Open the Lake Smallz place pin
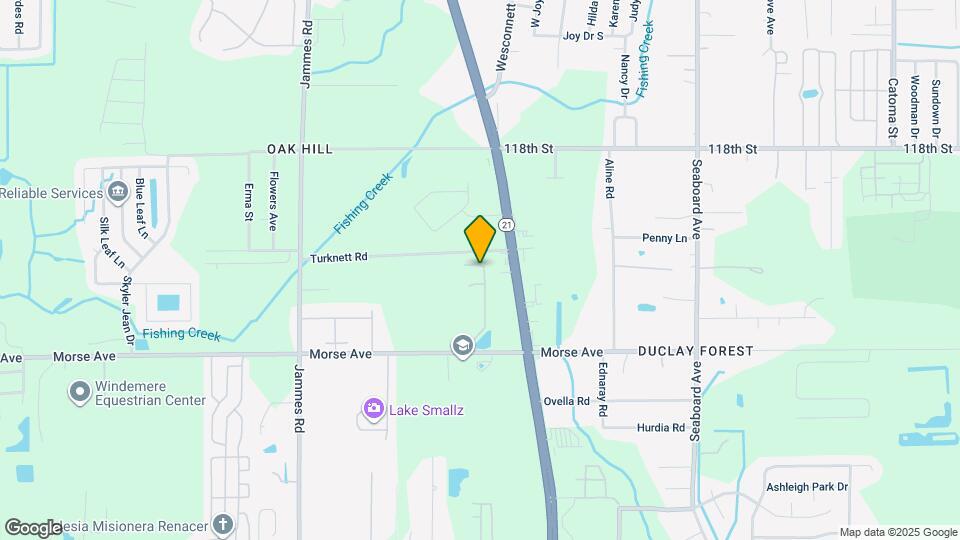This screenshot has height=540, width=960. (x=374, y=408)
